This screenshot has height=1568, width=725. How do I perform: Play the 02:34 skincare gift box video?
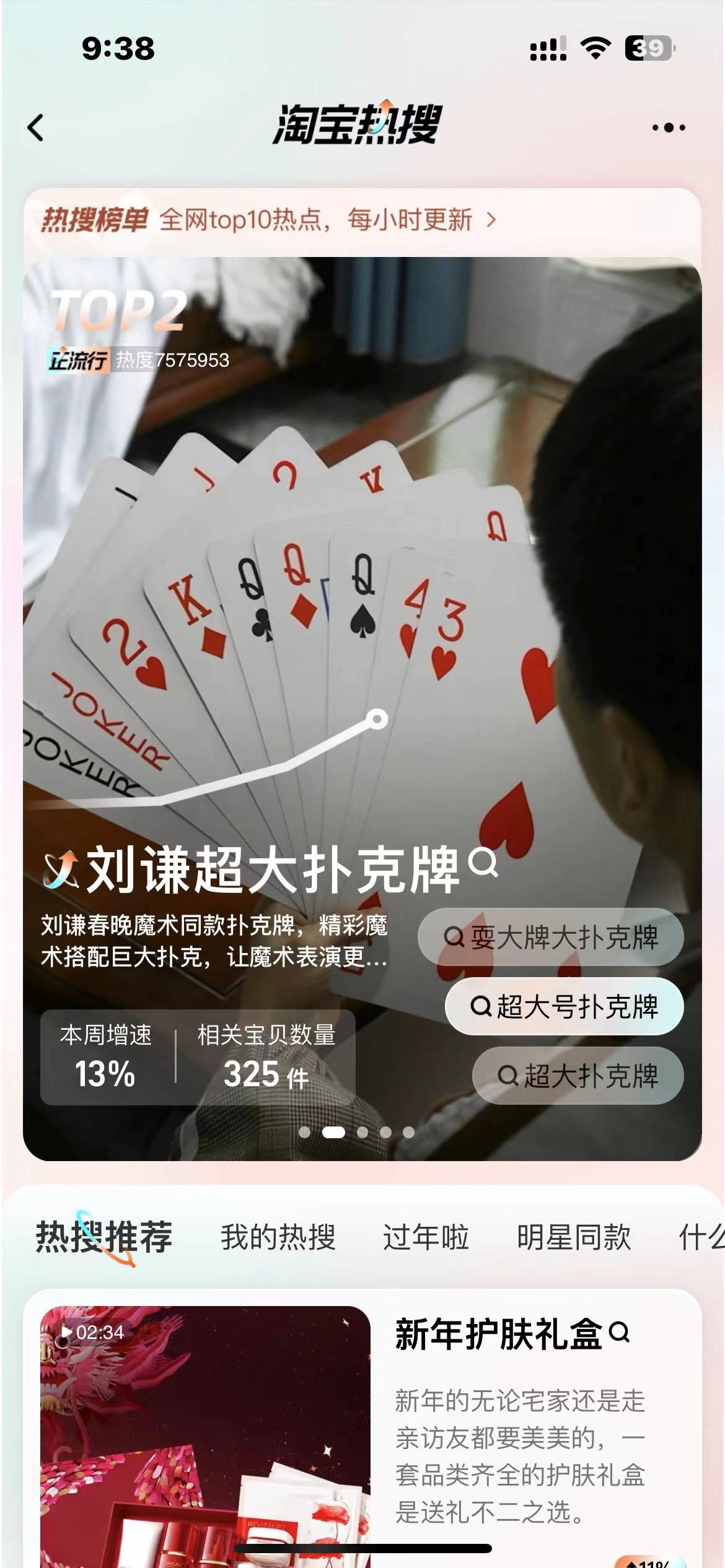click(204, 1437)
